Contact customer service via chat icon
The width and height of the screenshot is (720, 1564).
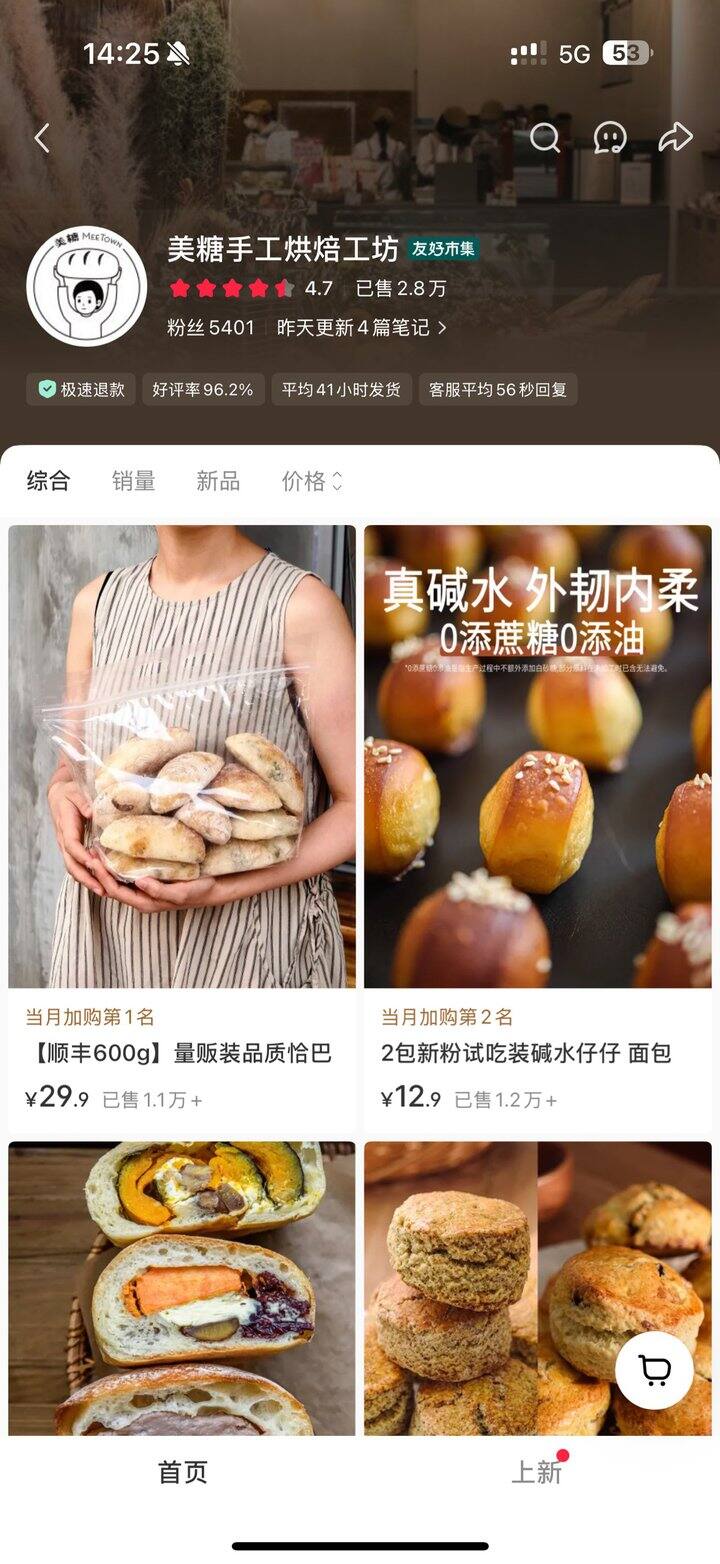click(610, 138)
